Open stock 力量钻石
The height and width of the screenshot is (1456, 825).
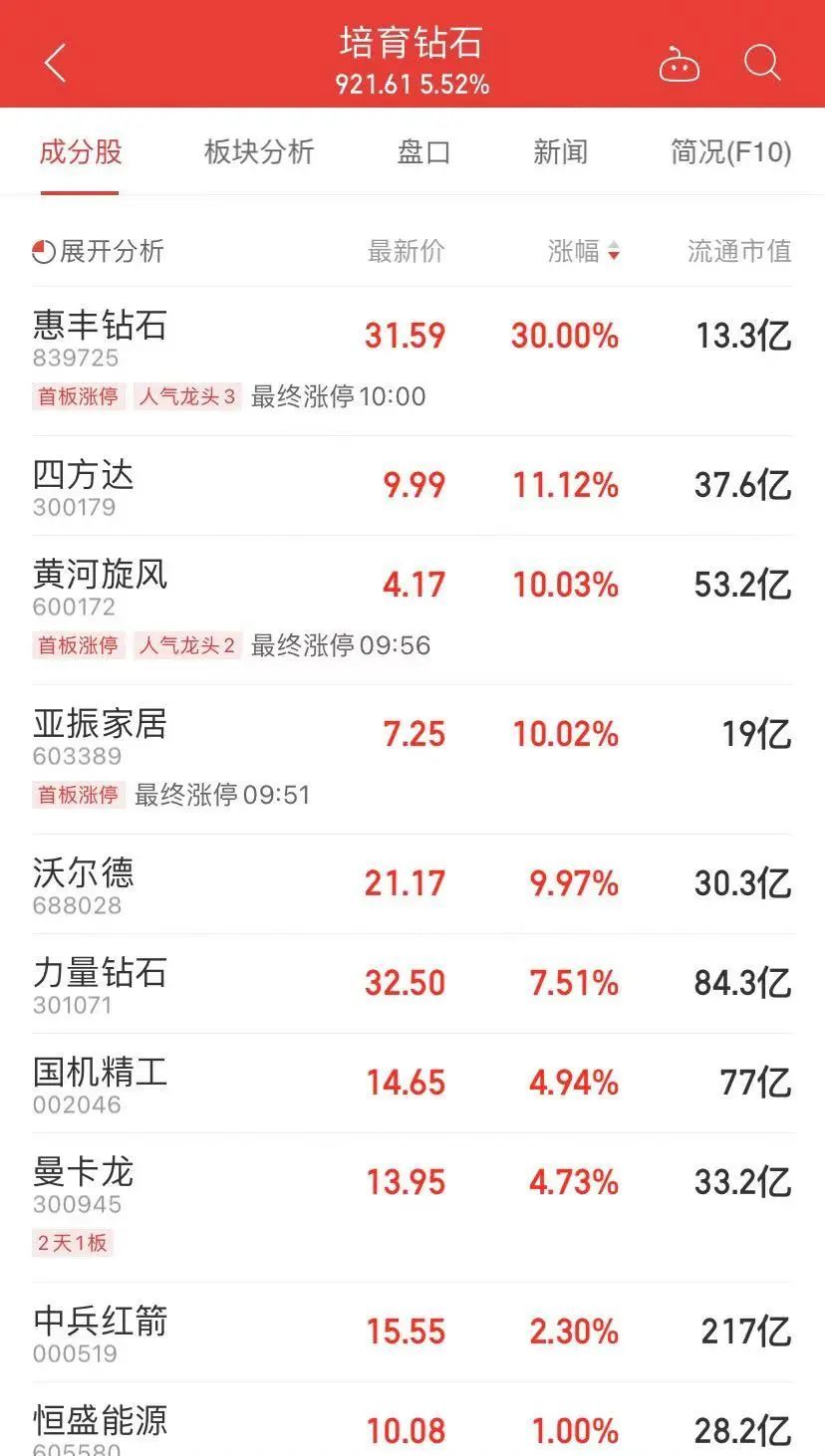(x=100, y=974)
